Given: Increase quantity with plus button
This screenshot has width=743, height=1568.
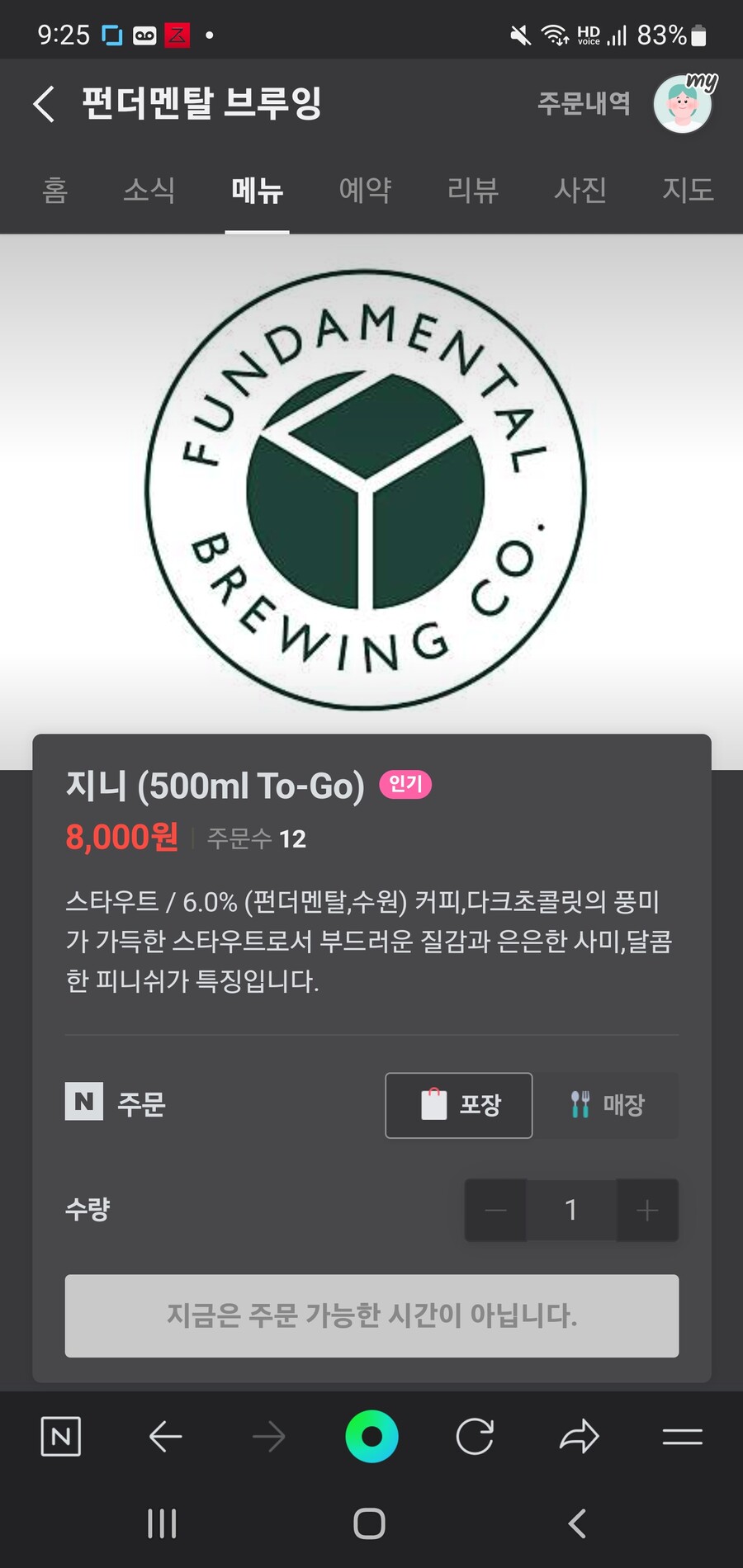Looking at the screenshot, I should (647, 1211).
